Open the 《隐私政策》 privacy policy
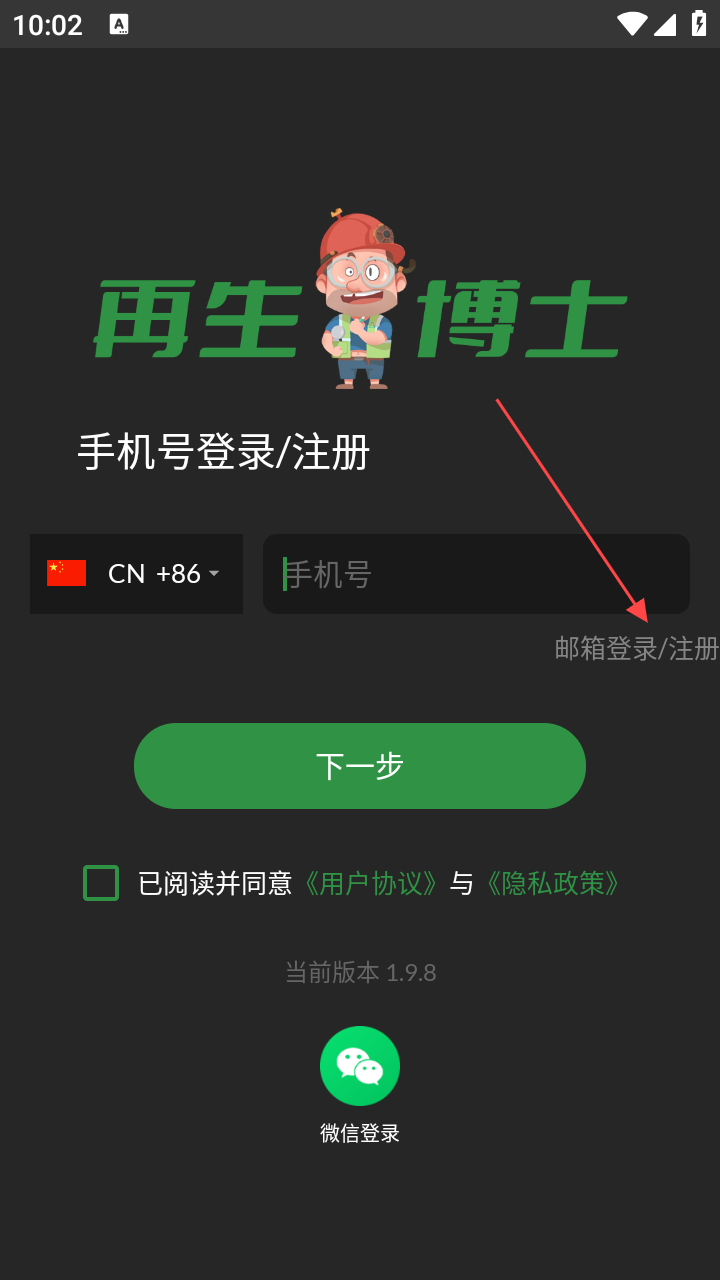 coord(553,883)
